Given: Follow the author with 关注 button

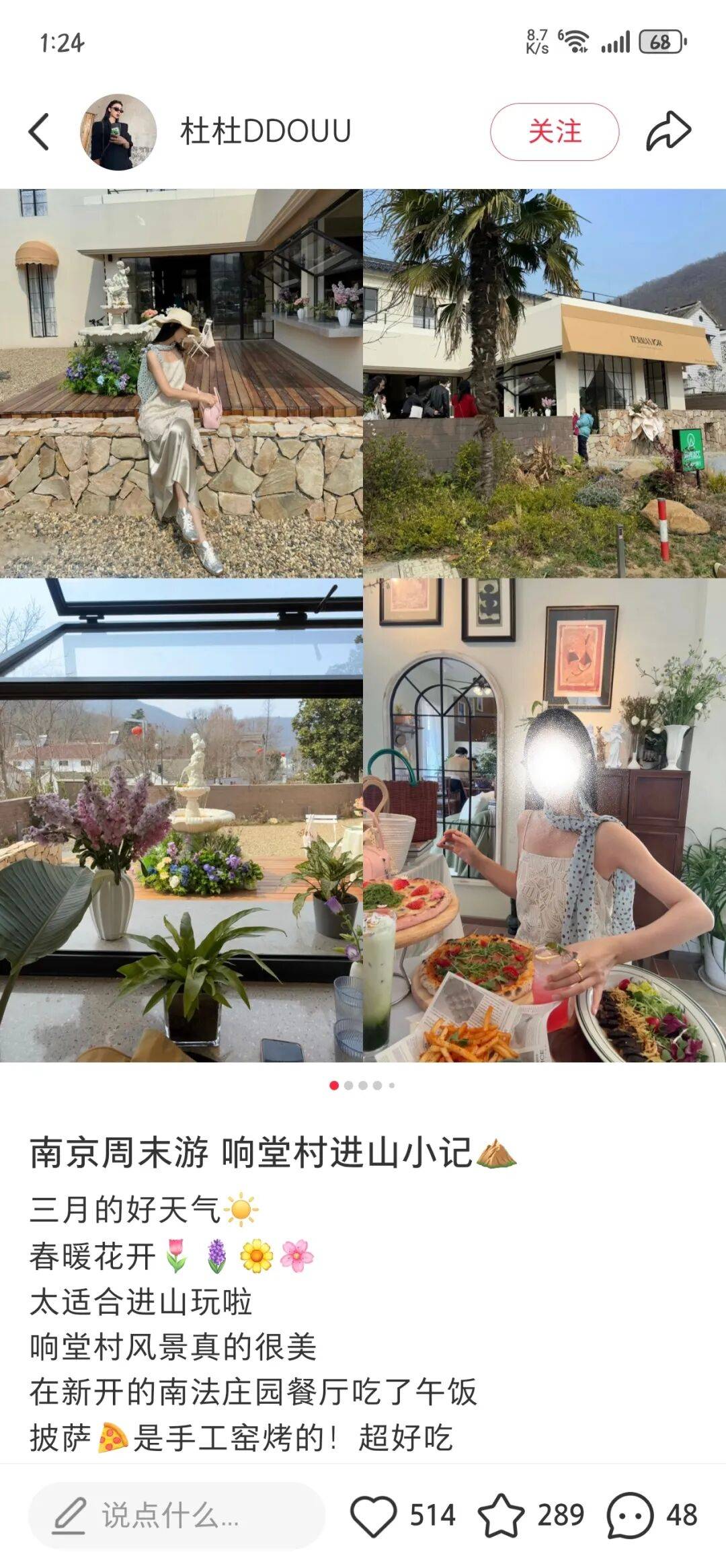Looking at the screenshot, I should click(x=554, y=132).
